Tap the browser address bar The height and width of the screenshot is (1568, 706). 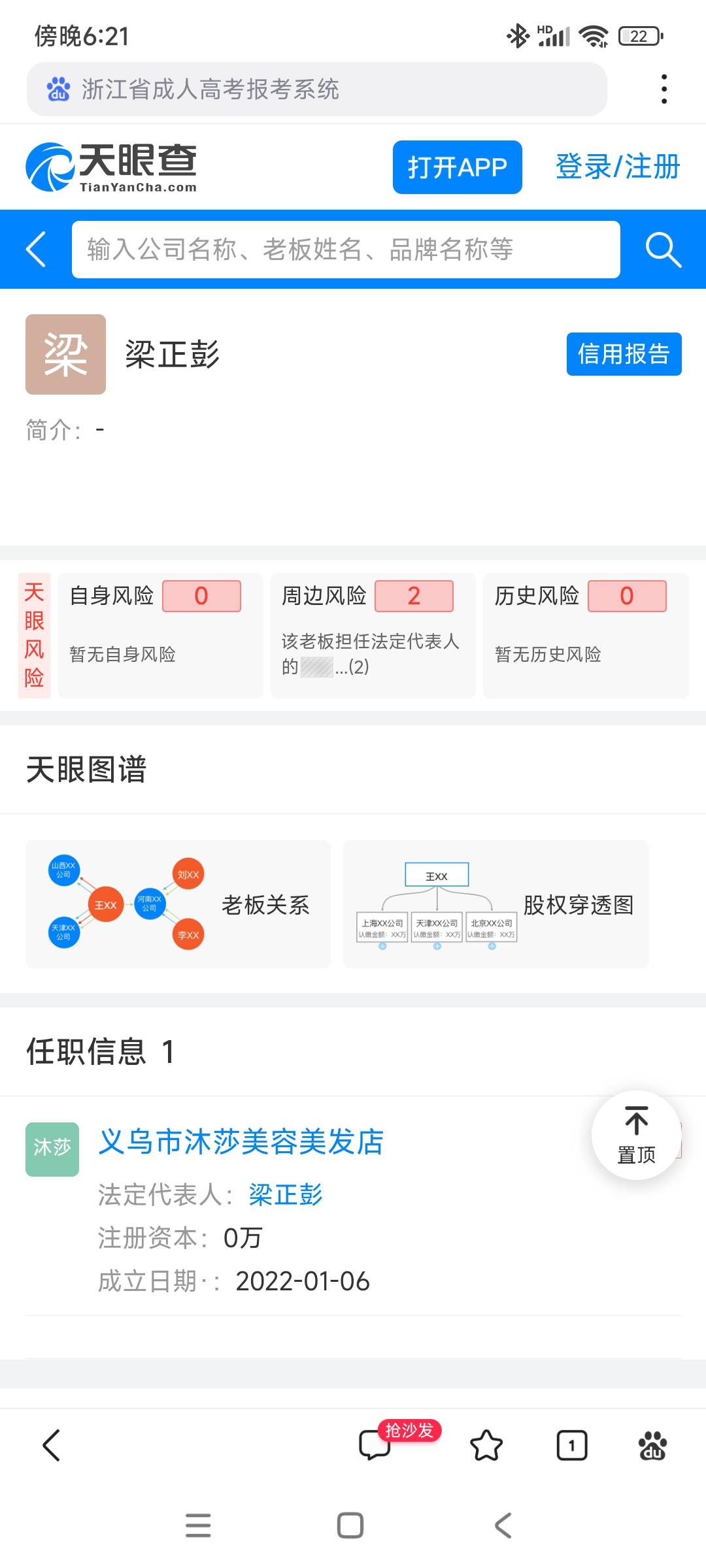316,90
